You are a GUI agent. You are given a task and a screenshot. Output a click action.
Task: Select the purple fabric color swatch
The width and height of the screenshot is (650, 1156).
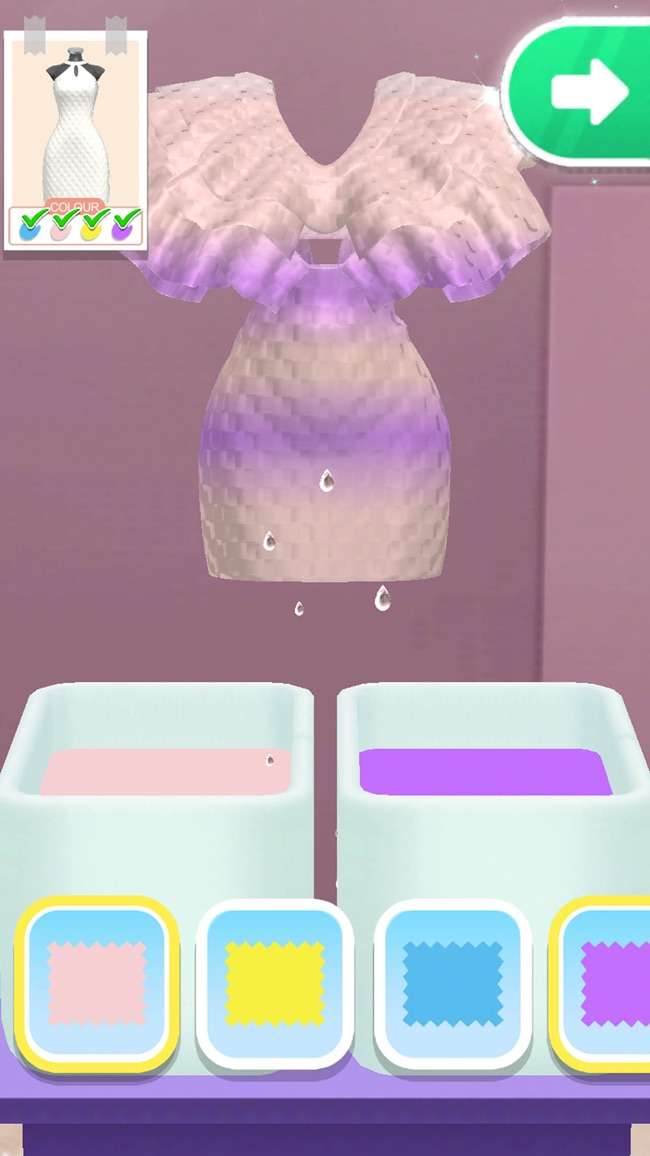[612, 983]
